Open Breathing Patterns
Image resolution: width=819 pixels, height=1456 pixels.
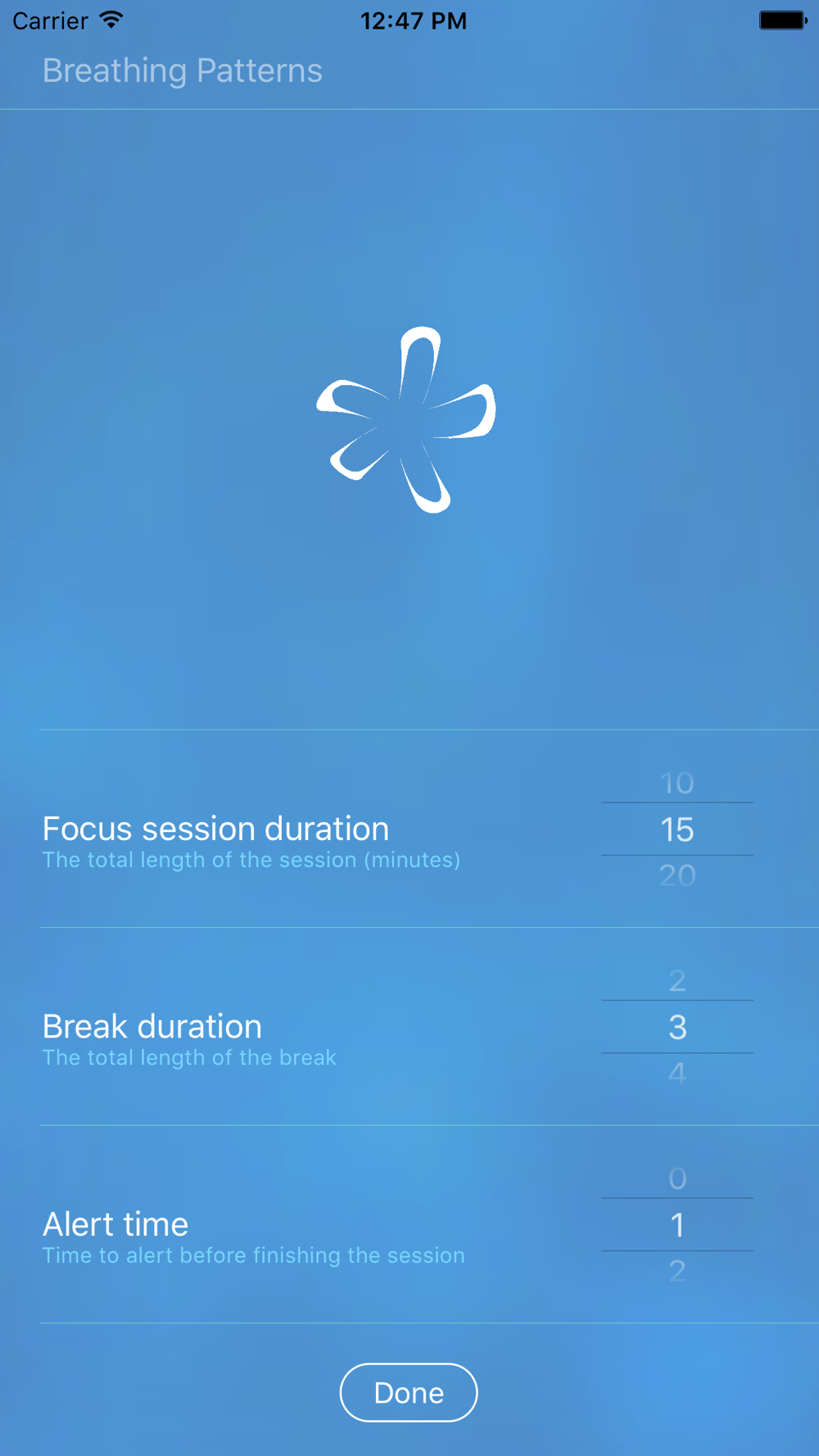[x=183, y=70]
